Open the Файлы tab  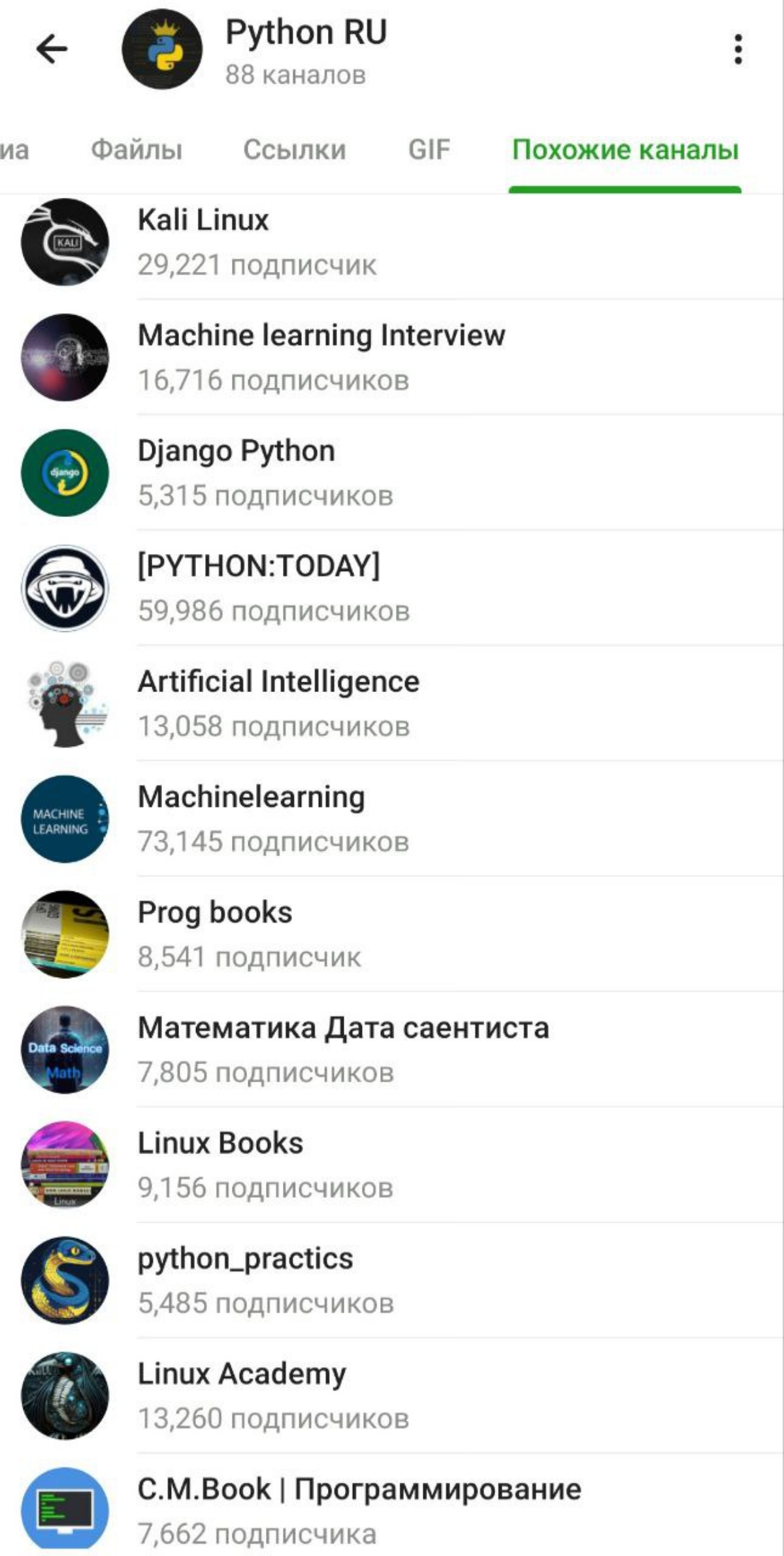click(x=136, y=150)
